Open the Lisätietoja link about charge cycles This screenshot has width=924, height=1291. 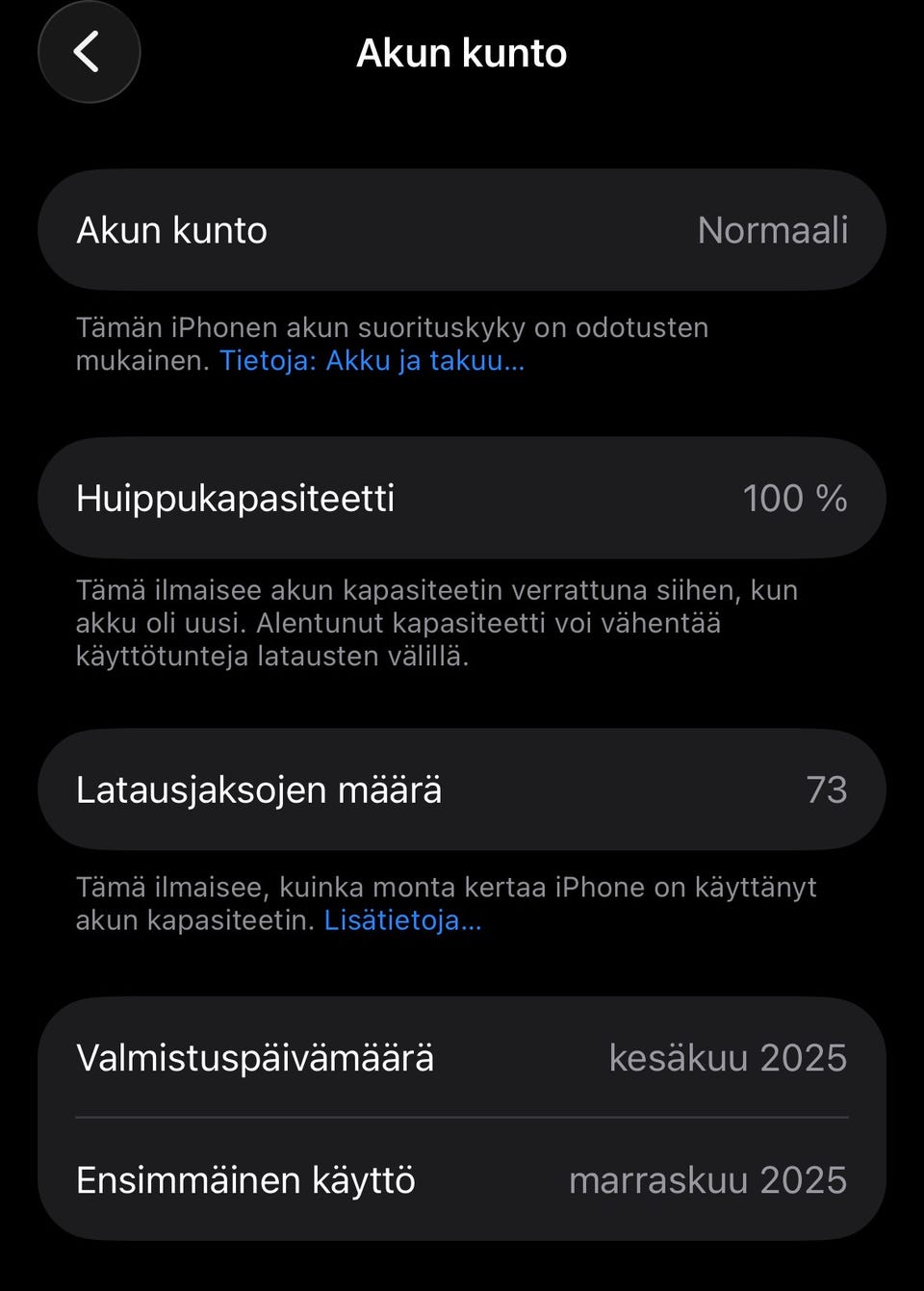[x=402, y=920]
